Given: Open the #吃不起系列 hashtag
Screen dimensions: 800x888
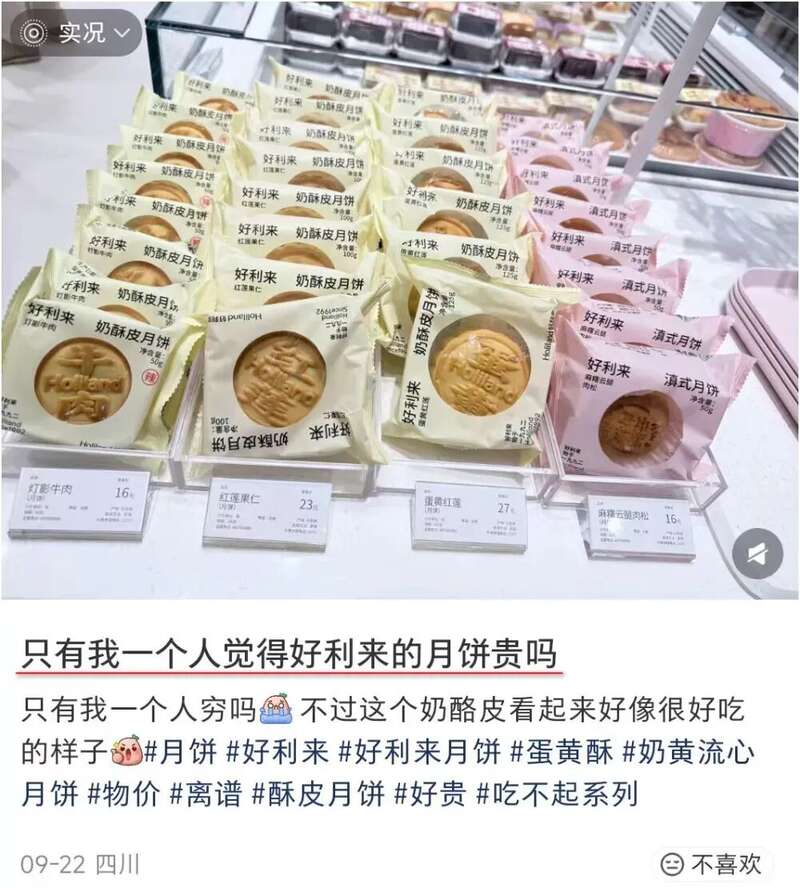Looking at the screenshot, I should 555,794.
